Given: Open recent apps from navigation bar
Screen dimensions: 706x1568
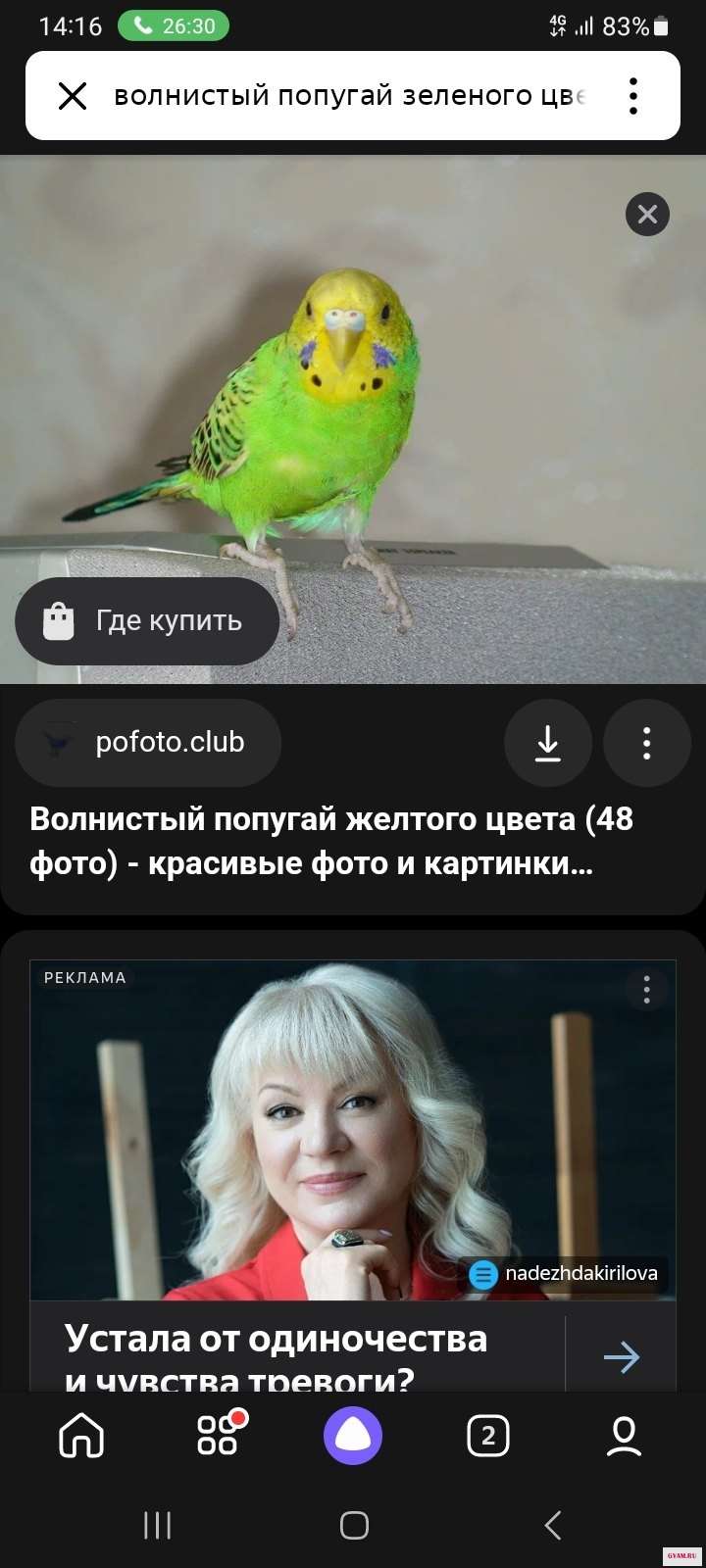Looking at the screenshot, I should pos(157,1525).
